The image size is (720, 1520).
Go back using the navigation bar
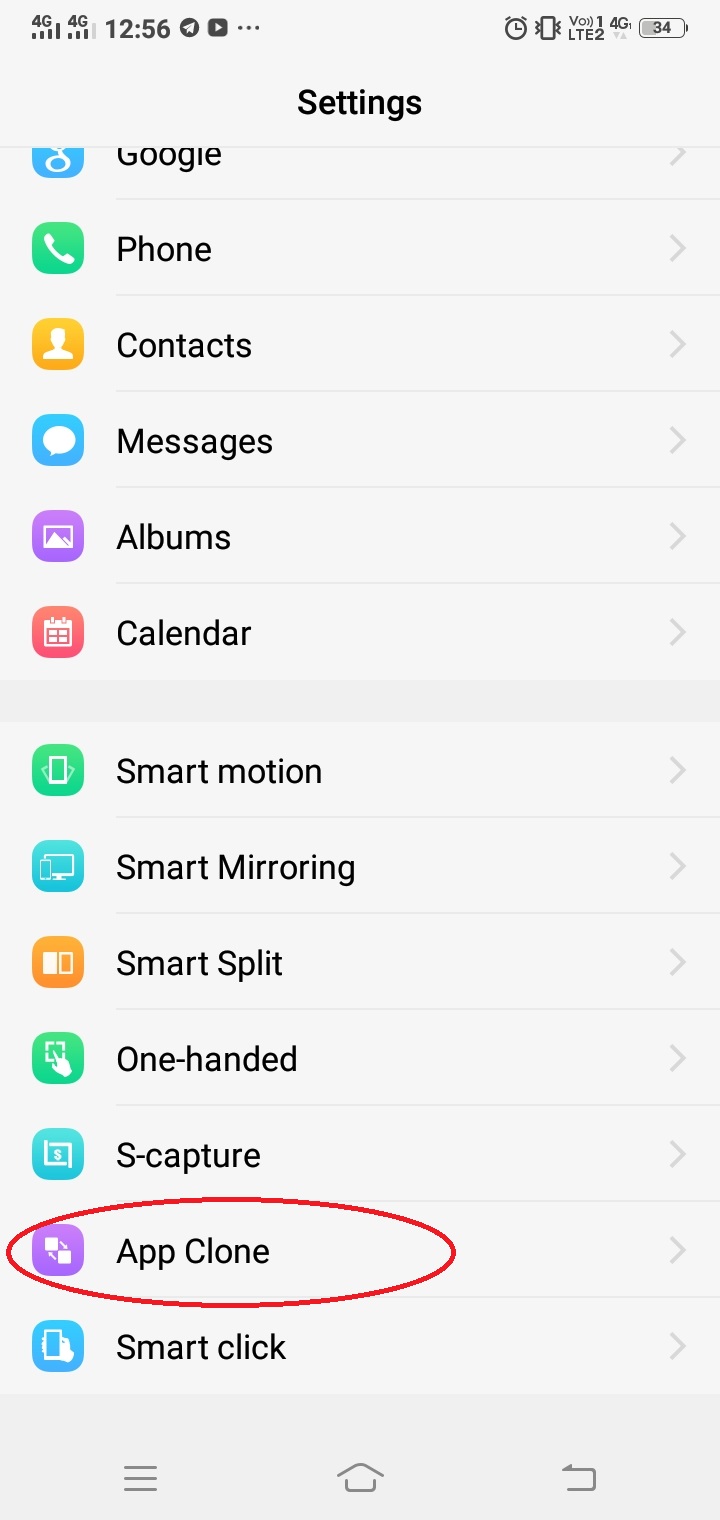click(x=578, y=1477)
